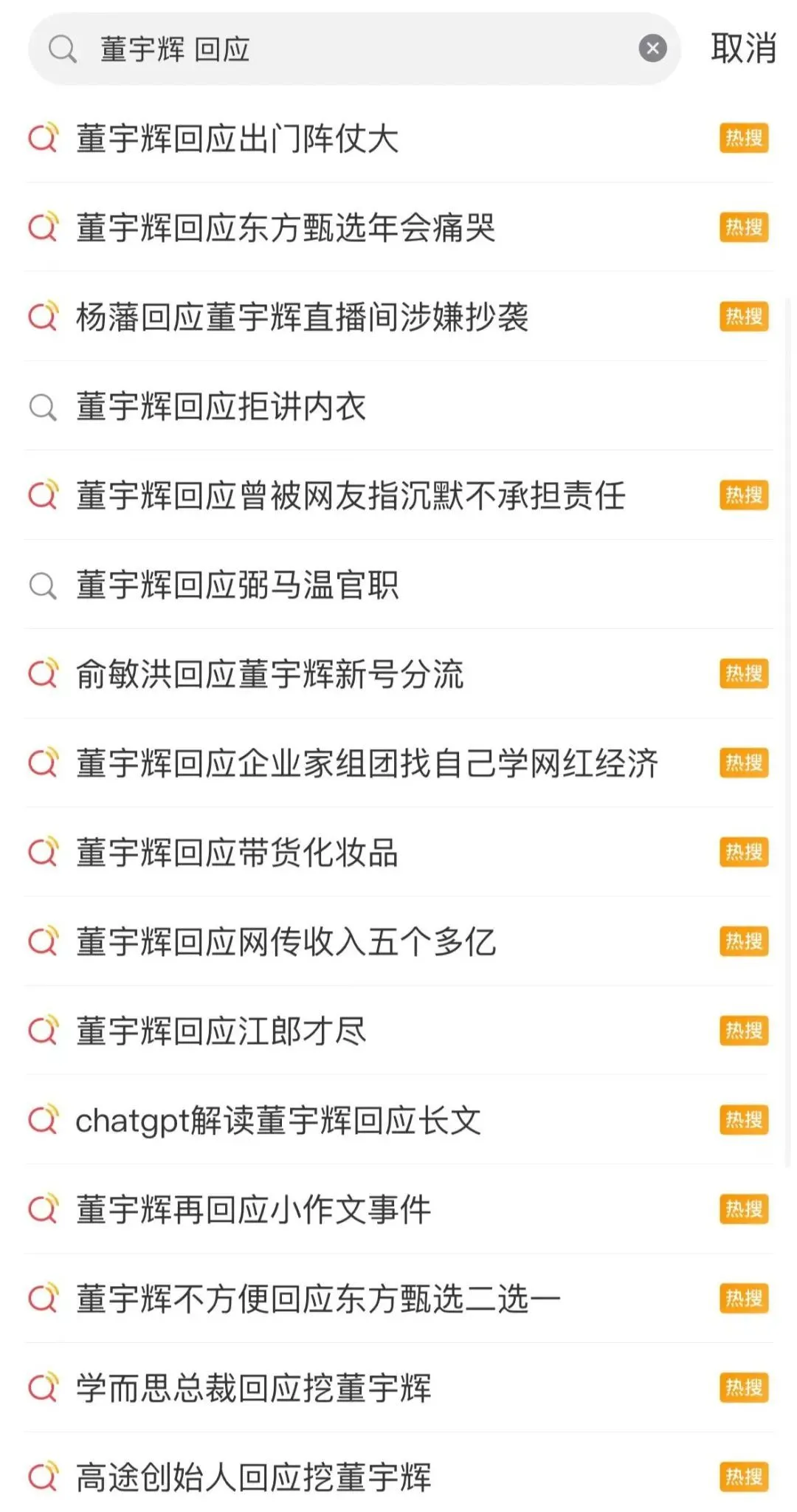Open chatgpt解读董宇辉回应长文 suggestion
797x1512 pixels.
coord(278,1121)
